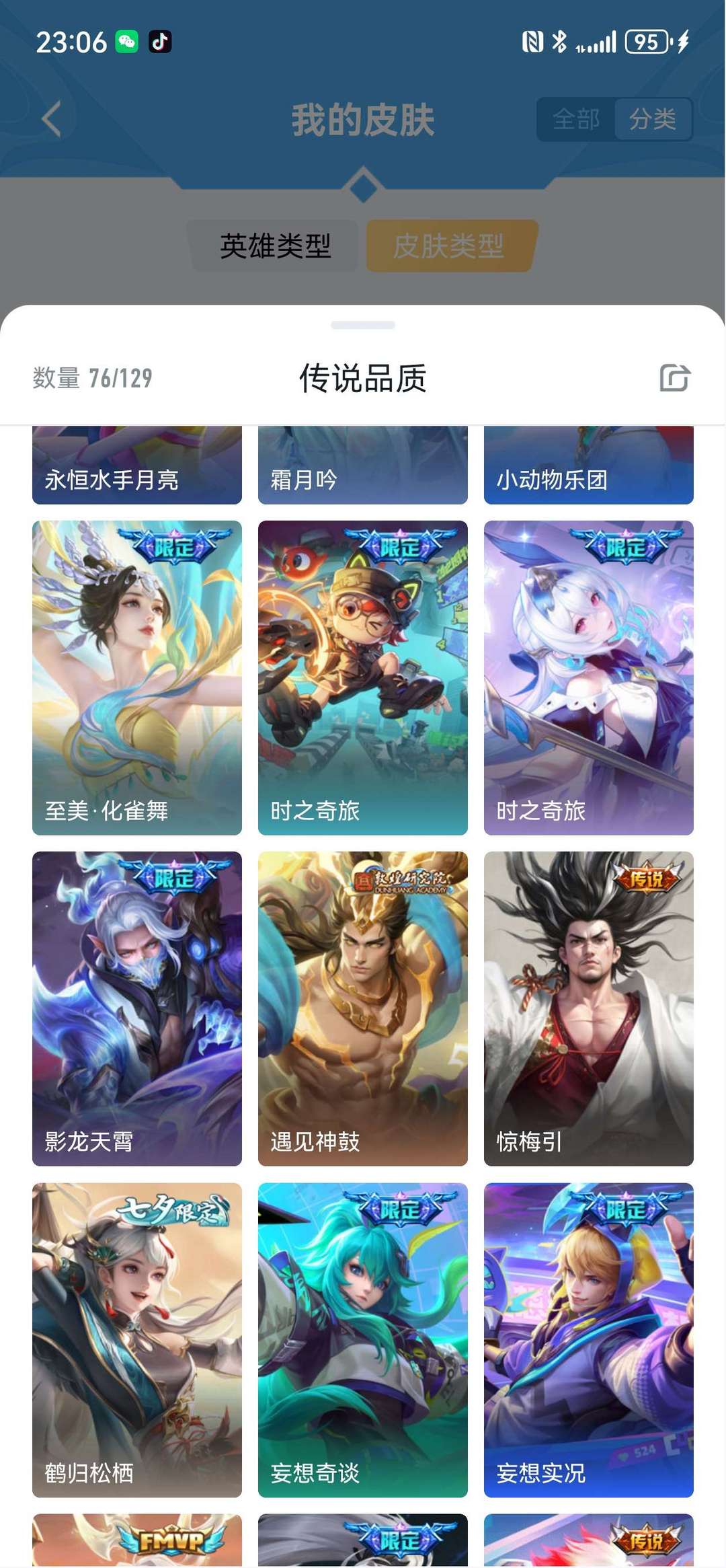View the 鹤归松栖 skin

(x=137, y=1340)
